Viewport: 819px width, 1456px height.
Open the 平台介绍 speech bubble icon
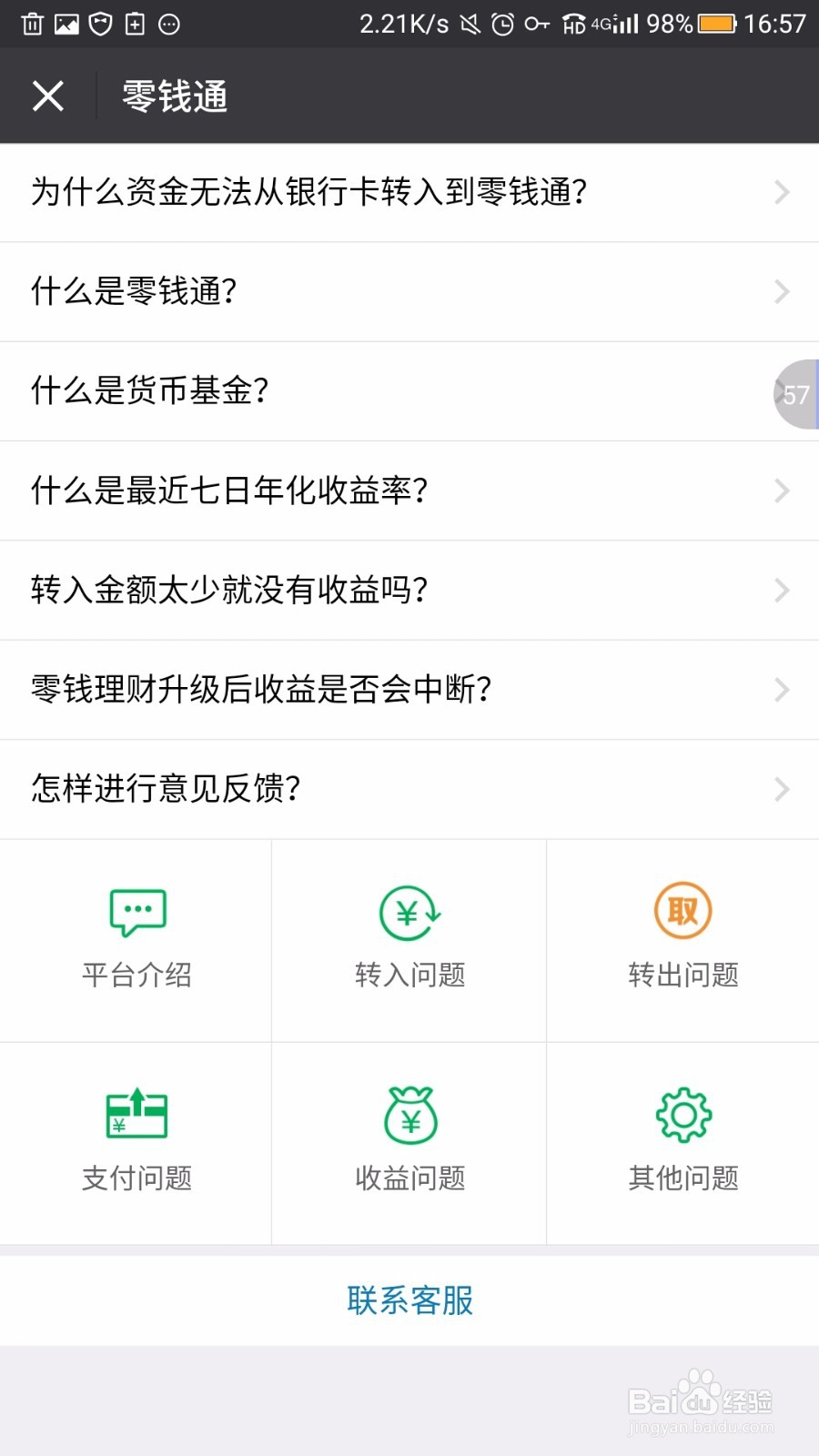click(x=136, y=910)
